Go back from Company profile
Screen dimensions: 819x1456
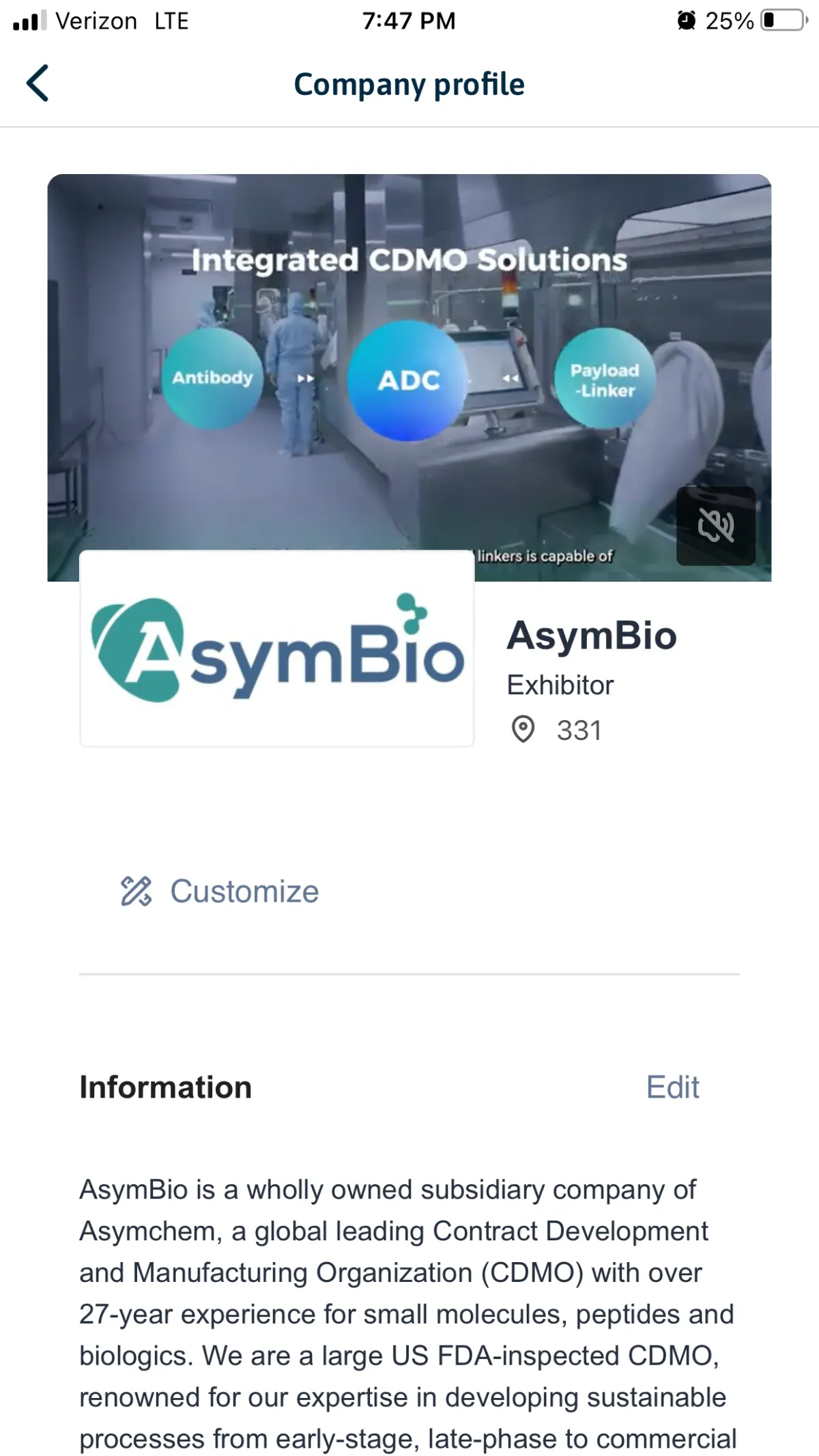pos(38,83)
